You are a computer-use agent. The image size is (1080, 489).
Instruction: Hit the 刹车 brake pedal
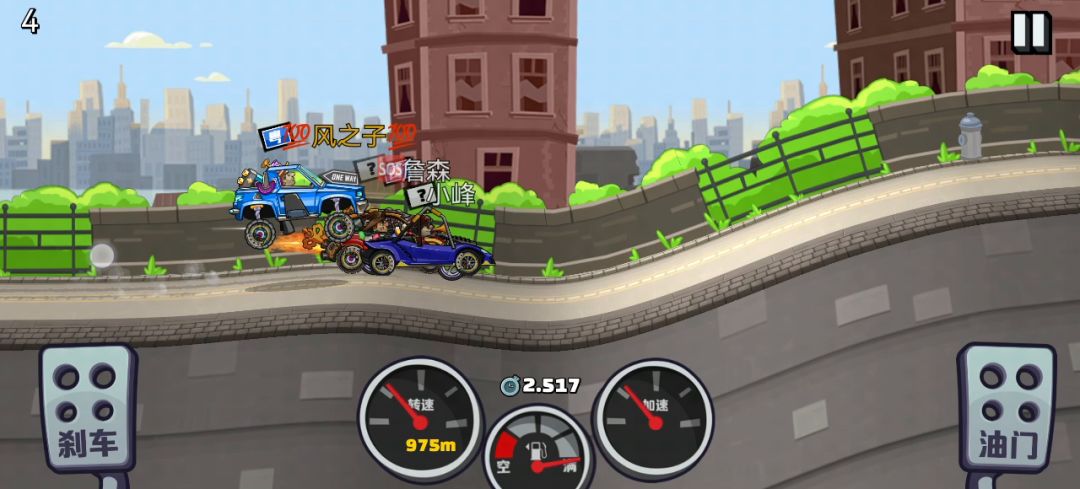tap(88, 410)
